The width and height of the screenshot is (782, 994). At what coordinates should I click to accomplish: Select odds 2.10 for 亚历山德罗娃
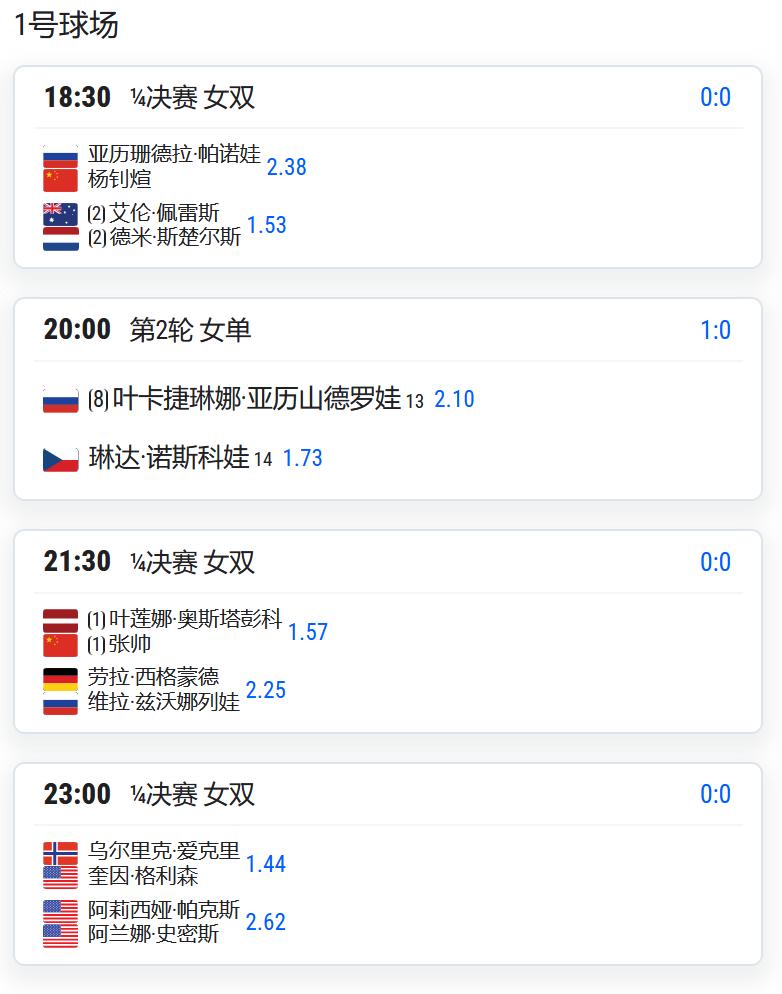tap(457, 399)
